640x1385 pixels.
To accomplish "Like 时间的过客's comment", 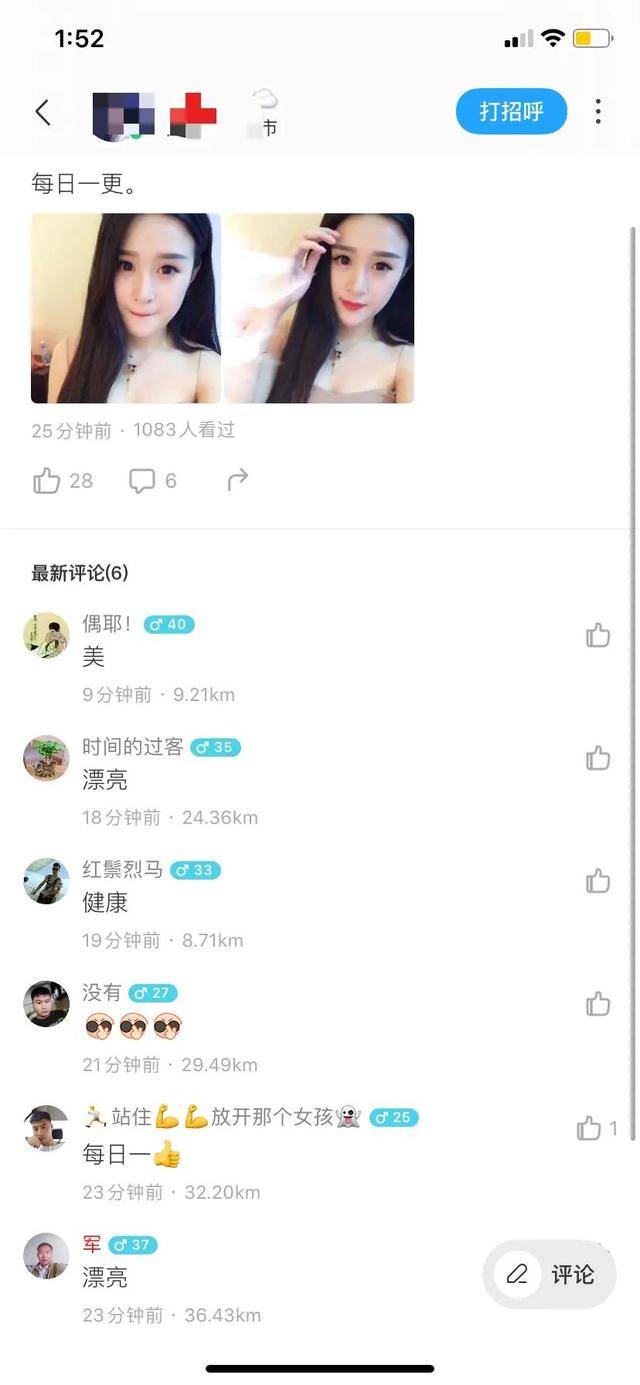I will click(598, 758).
